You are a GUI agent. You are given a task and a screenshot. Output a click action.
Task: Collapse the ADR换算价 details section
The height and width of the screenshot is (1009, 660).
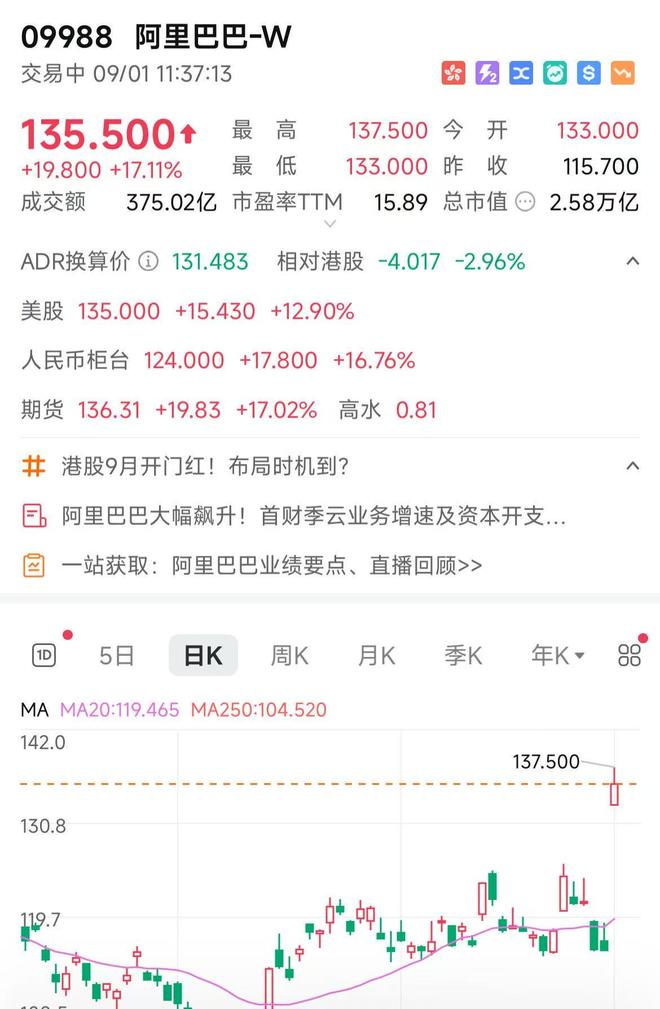click(632, 262)
